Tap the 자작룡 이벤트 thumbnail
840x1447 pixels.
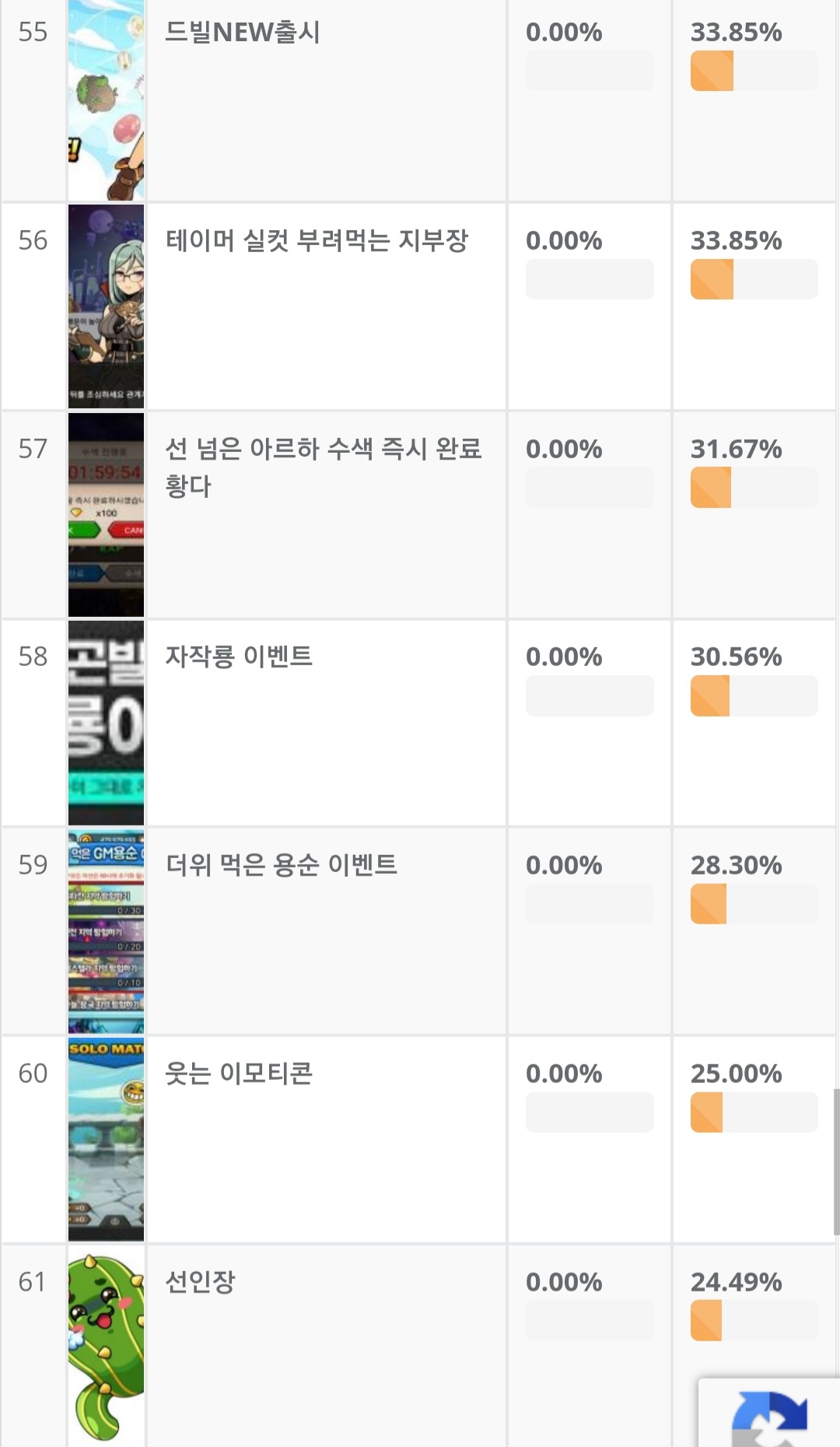click(x=106, y=723)
